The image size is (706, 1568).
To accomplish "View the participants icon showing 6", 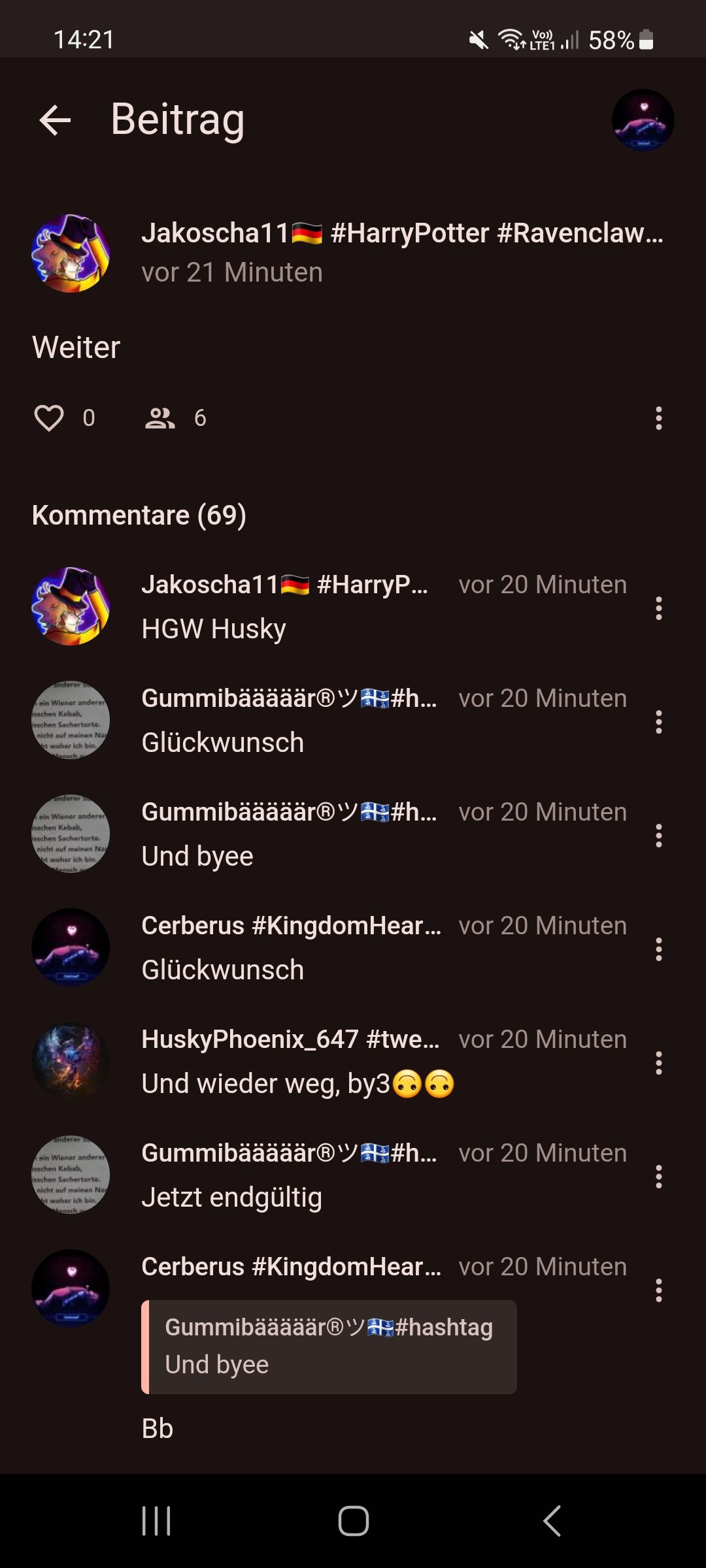I will pos(160,418).
